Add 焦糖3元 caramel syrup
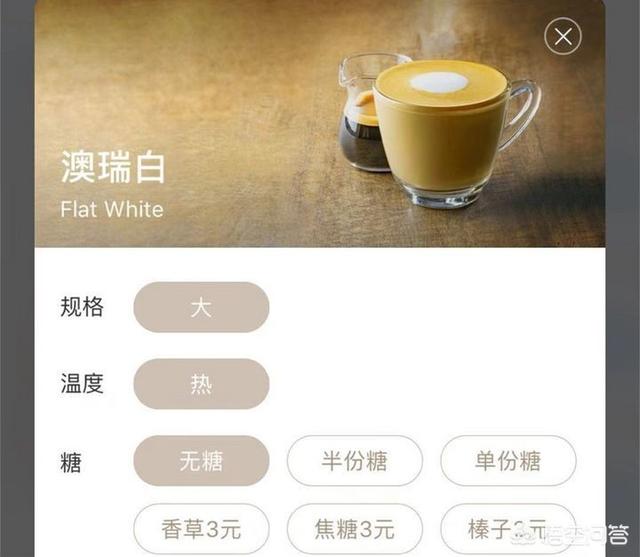Screen dimensions: 640x557 (355, 528)
